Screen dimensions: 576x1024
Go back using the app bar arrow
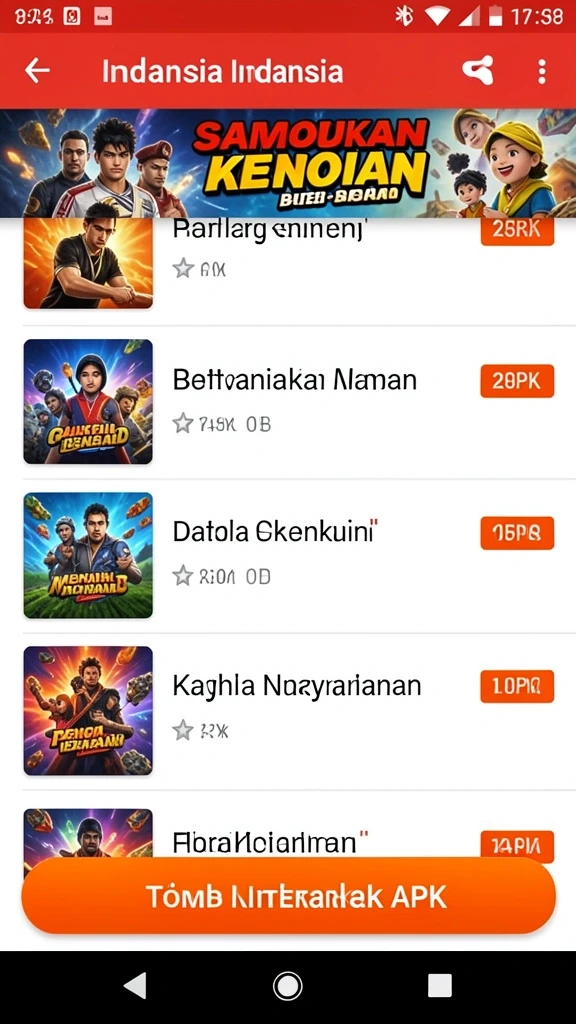37,71
